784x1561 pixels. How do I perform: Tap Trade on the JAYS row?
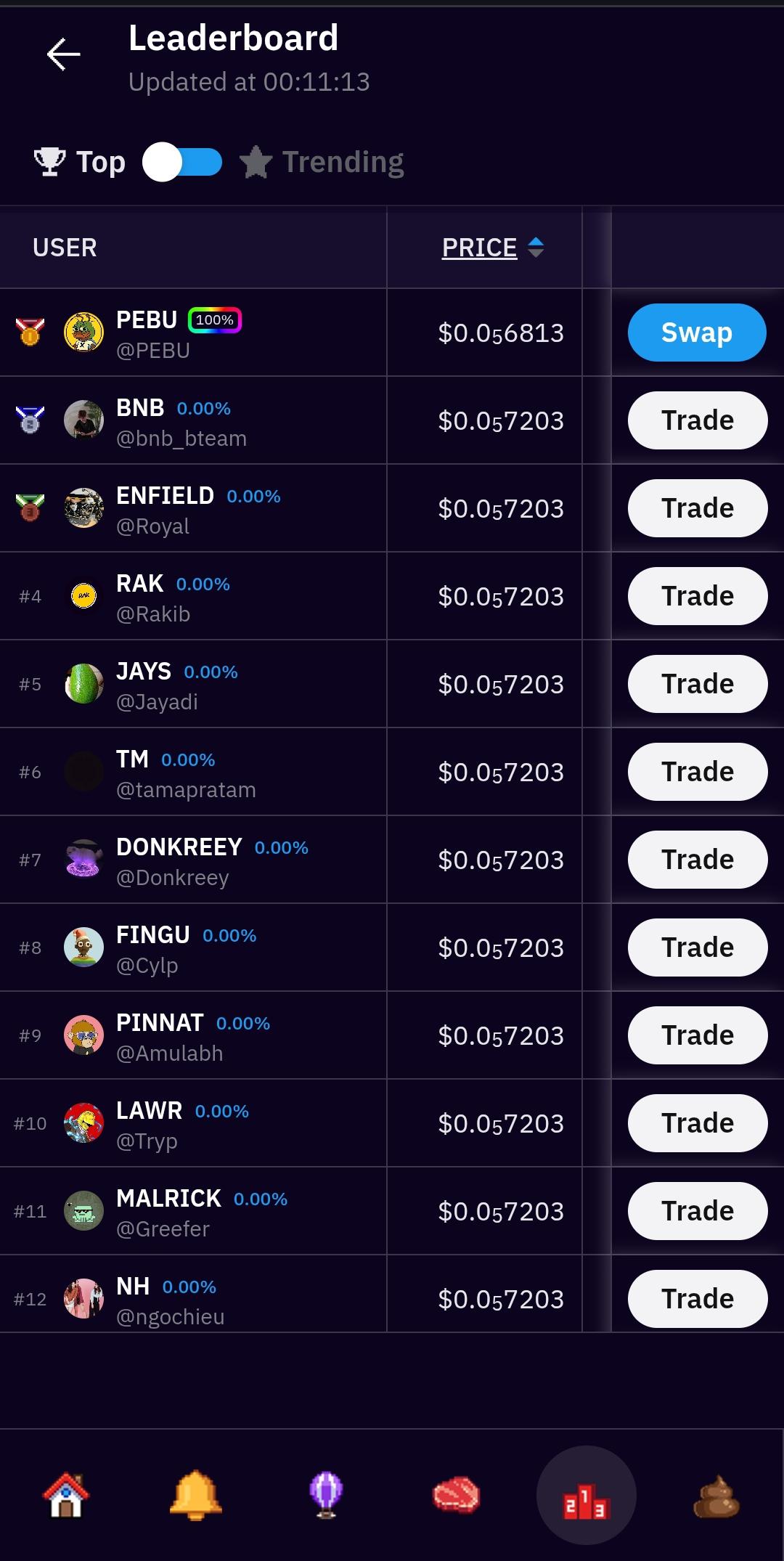pos(697,684)
